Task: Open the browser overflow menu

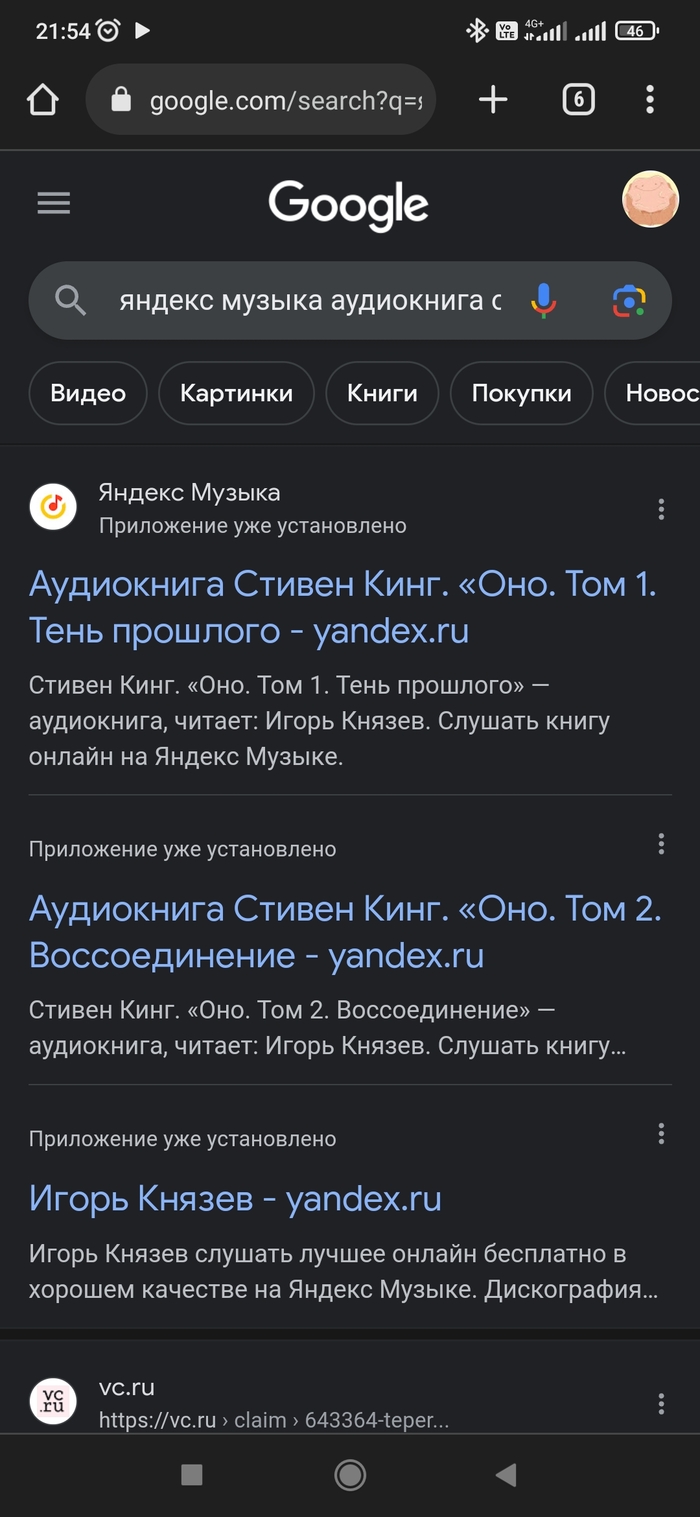Action: point(650,99)
